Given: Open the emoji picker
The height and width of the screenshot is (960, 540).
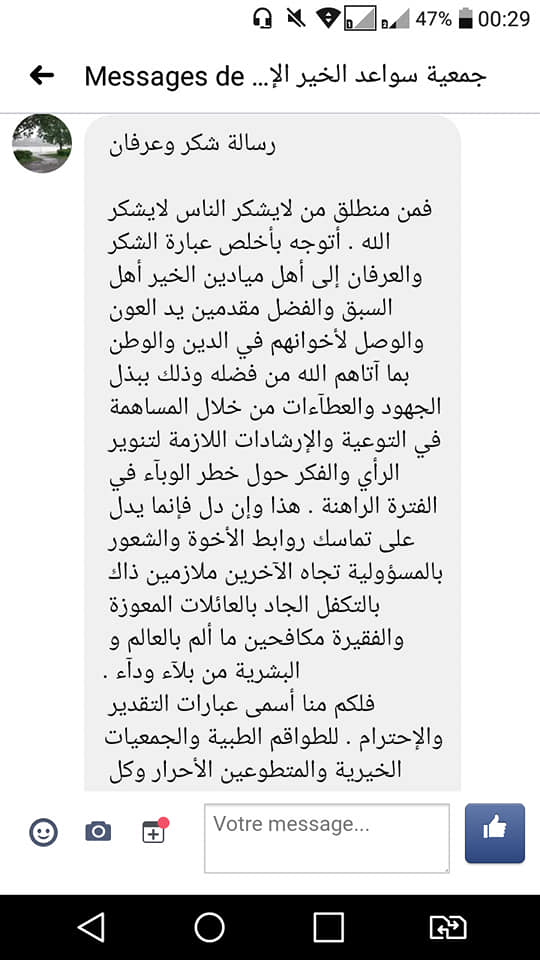Looking at the screenshot, I should click(x=43, y=832).
